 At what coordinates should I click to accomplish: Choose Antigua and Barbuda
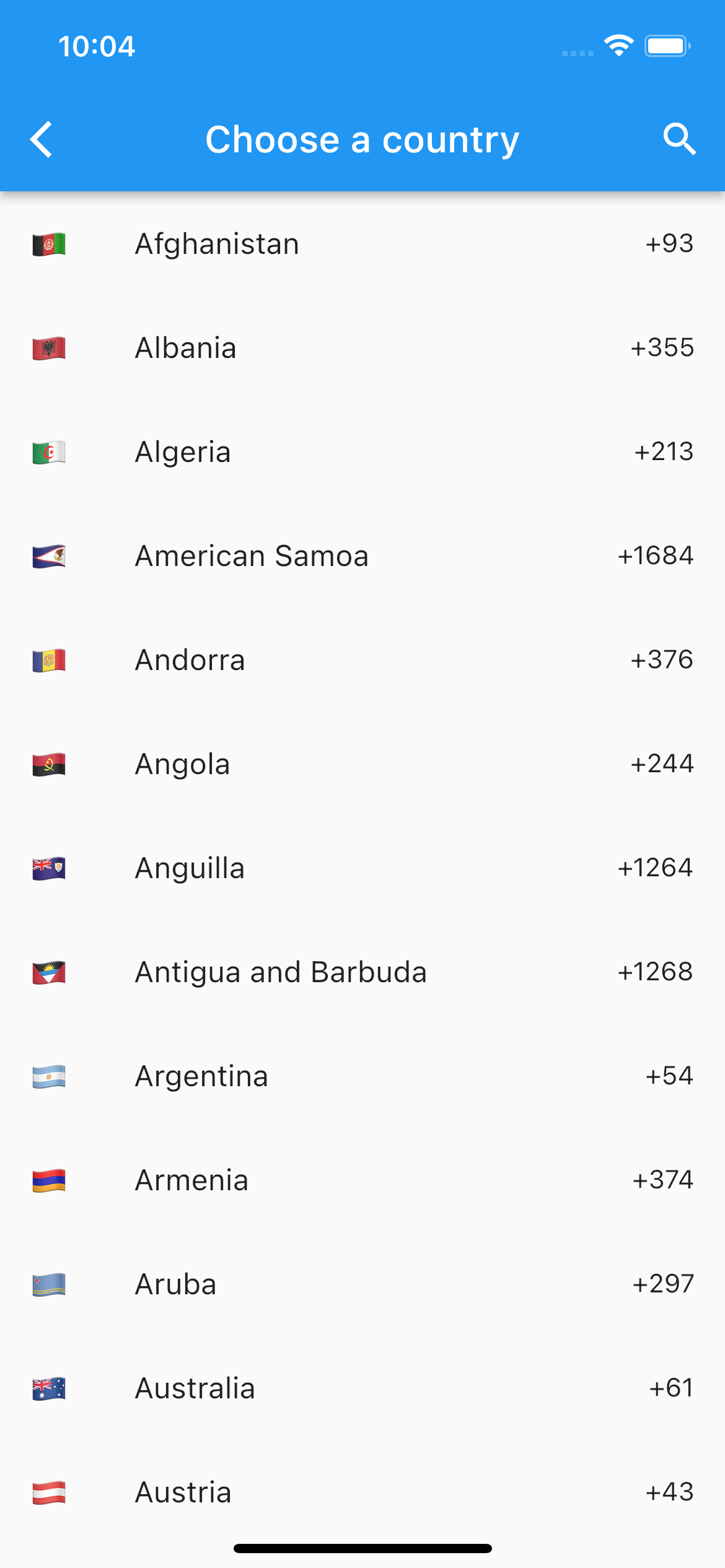[x=362, y=972]
